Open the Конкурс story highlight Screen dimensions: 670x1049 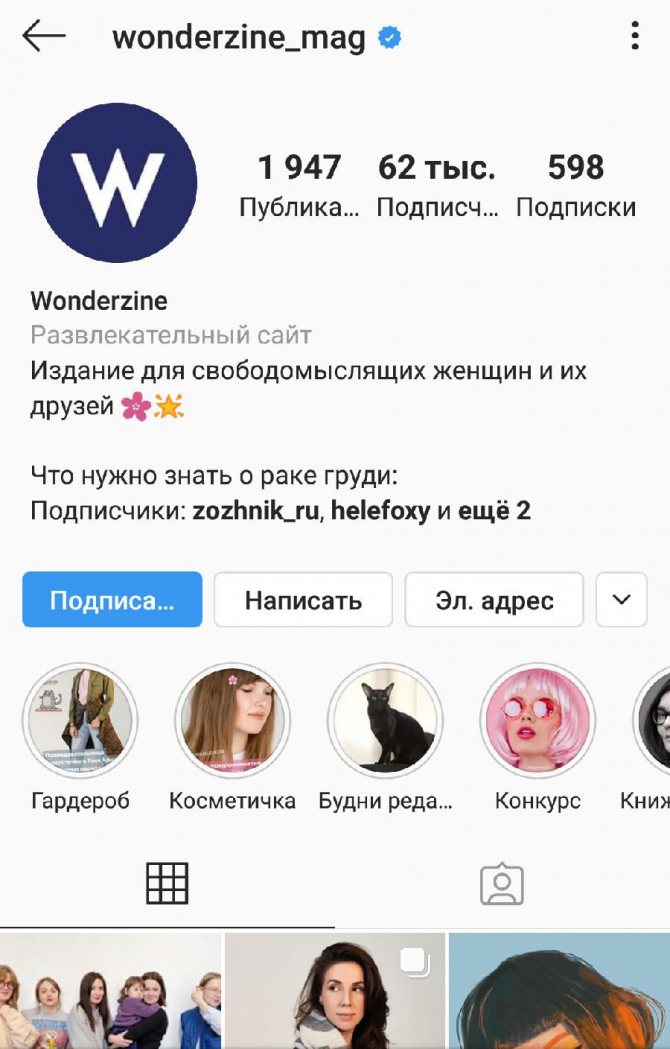(x=538, y=720)
